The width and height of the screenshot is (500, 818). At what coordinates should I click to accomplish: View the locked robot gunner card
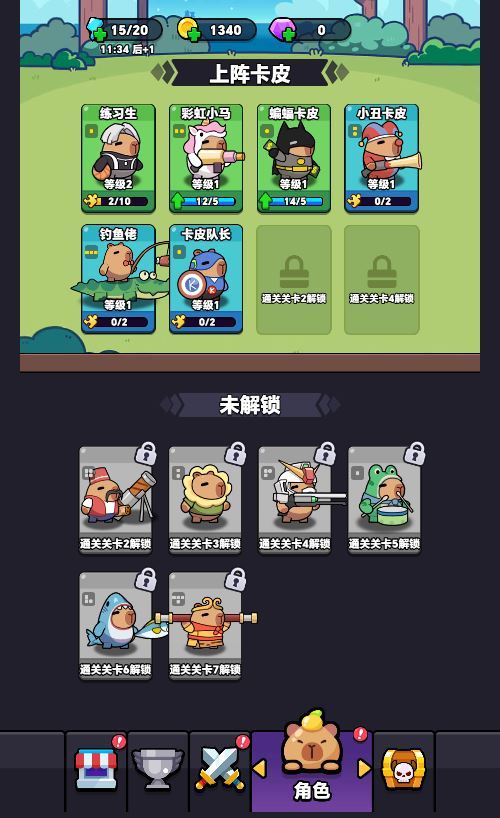295,499
